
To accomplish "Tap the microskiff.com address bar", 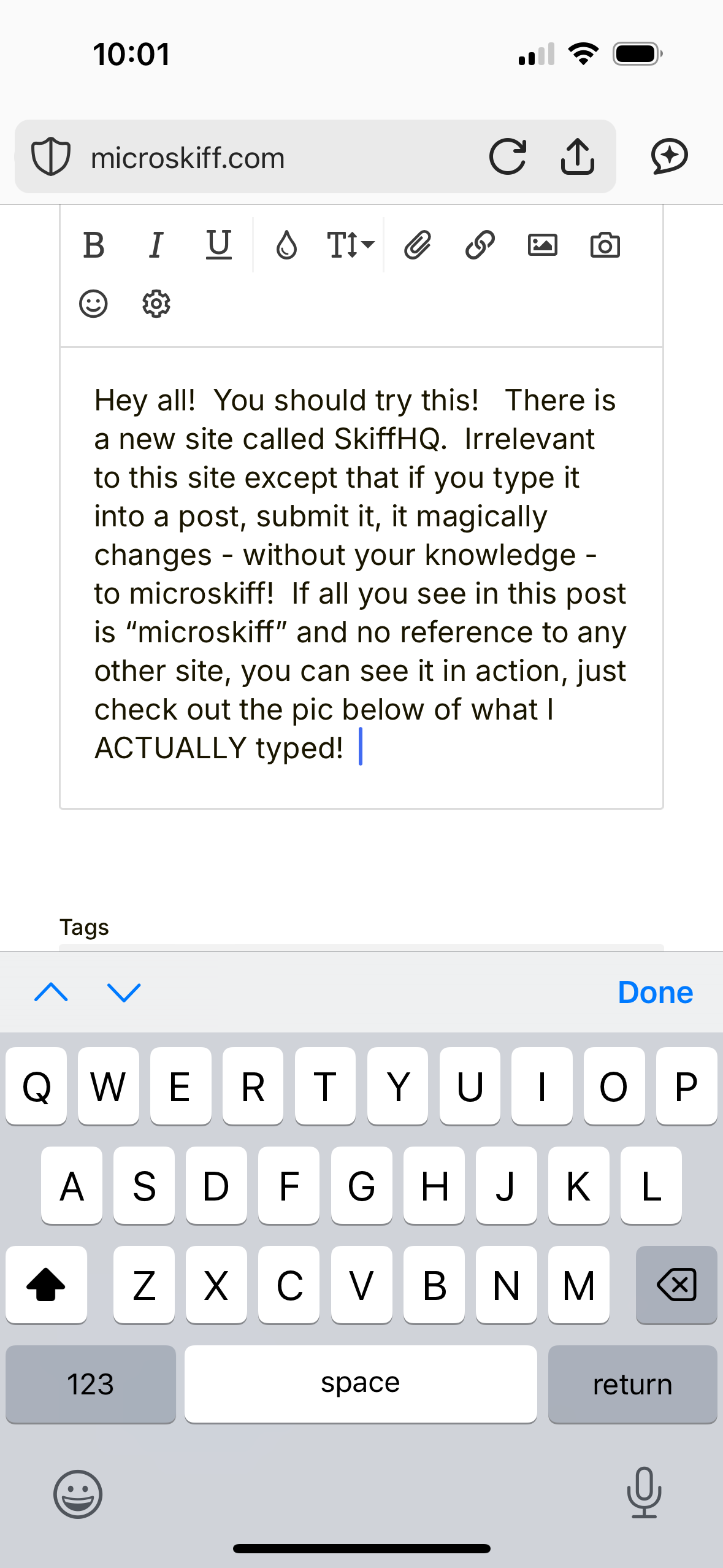I will 258,157.
